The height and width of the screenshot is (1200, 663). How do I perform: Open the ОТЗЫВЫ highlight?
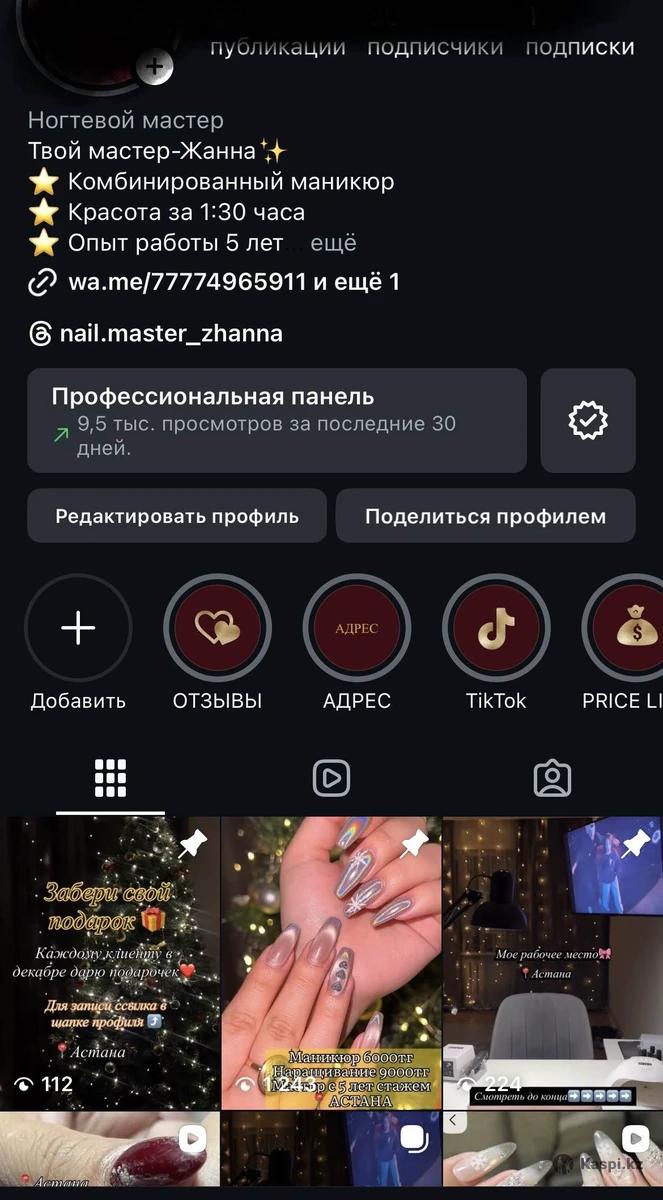217,628
